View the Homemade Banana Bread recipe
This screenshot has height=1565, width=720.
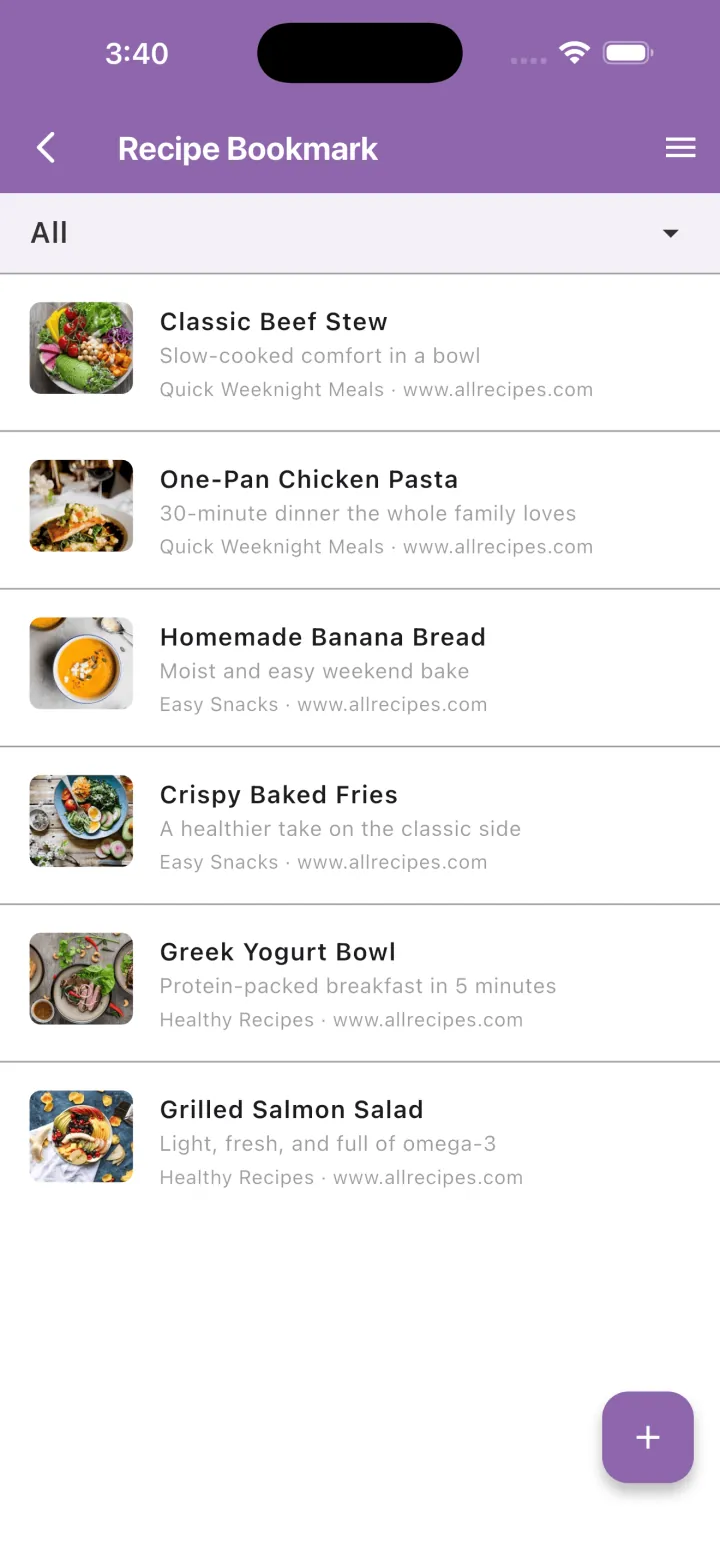360,669
